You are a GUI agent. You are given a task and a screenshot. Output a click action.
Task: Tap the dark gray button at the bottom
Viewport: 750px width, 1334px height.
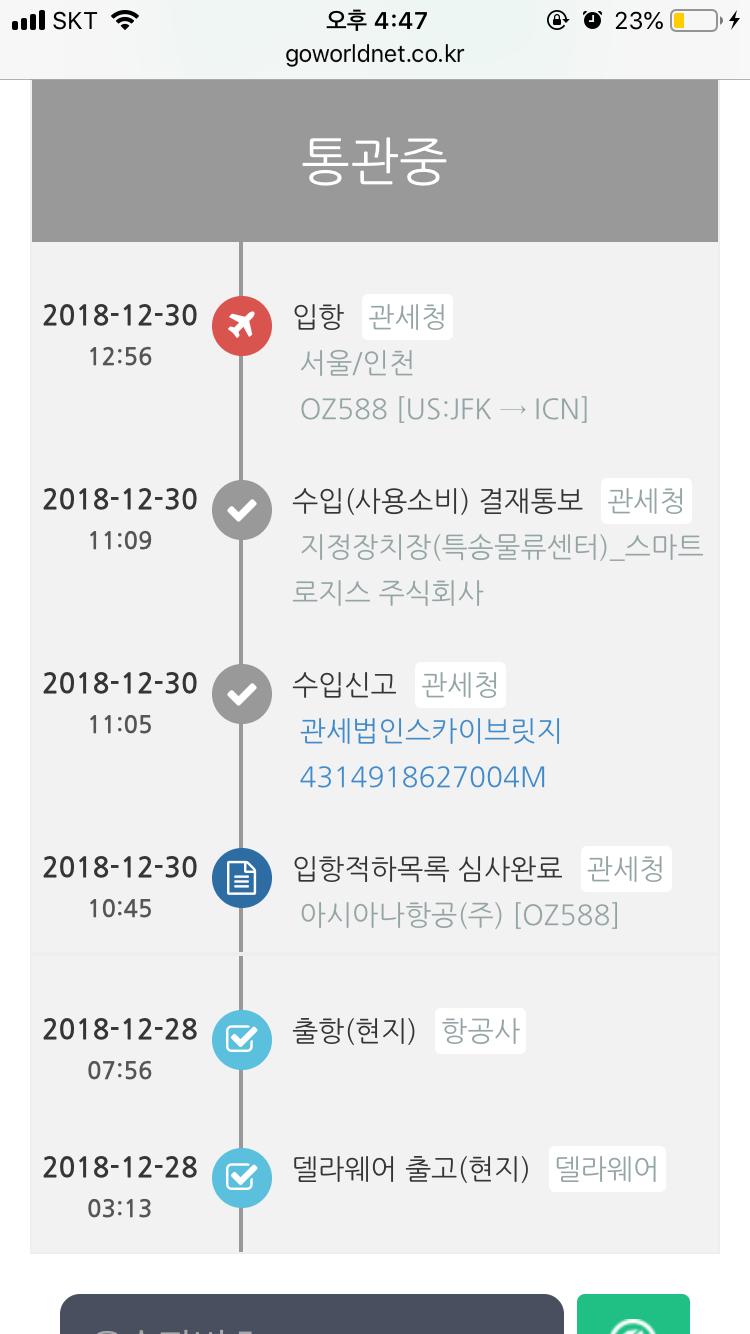(x=311, y=1316)
